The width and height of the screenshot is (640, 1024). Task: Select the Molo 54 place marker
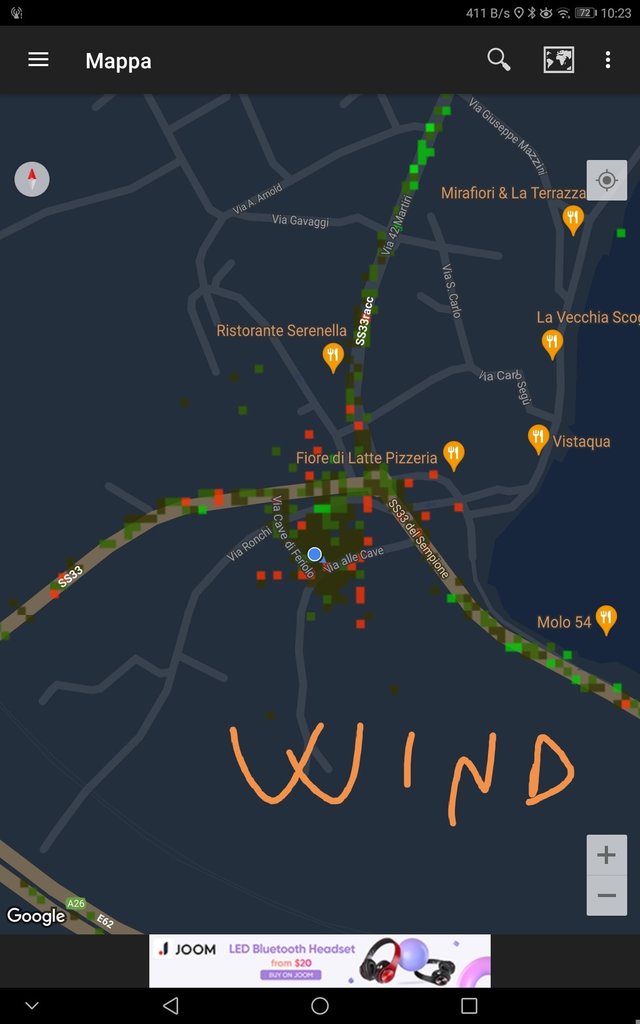(606, 619)
